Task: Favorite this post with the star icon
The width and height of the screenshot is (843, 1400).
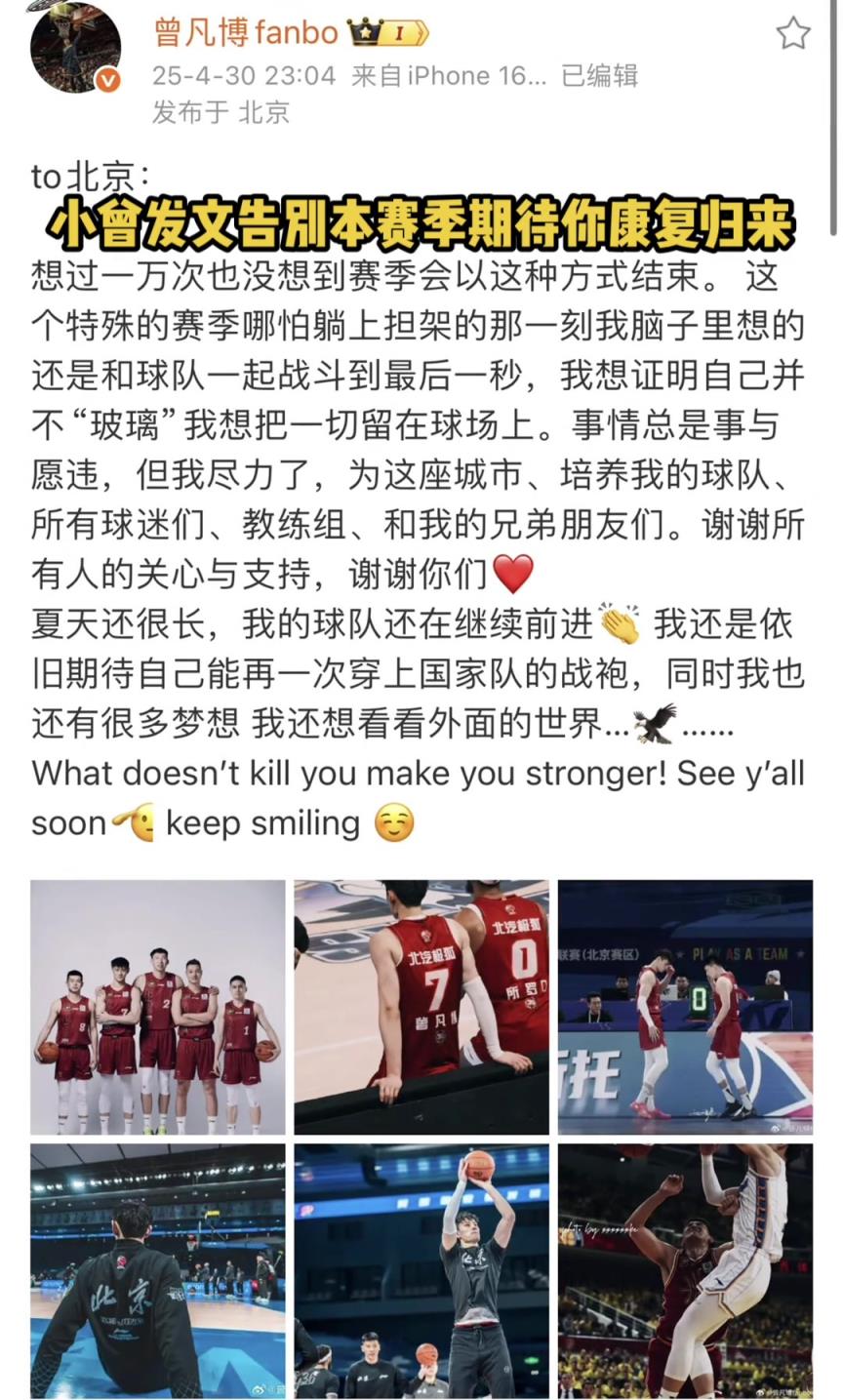Action: pyautogui.click(x=792, y=34)
